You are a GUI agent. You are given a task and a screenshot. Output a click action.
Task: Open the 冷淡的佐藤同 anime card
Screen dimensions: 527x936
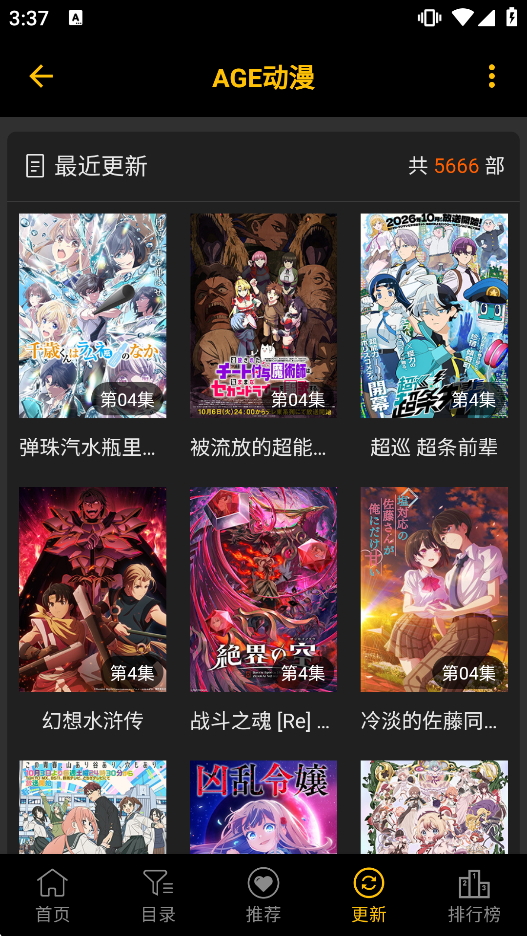(434, 611)
